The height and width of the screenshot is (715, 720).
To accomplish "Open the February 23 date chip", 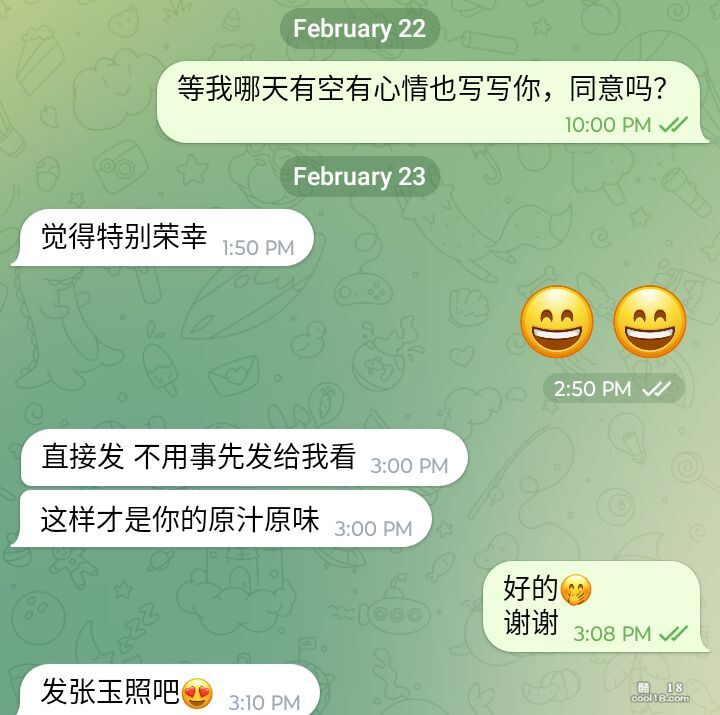I will pyautogui.click(x=359, y=177).
